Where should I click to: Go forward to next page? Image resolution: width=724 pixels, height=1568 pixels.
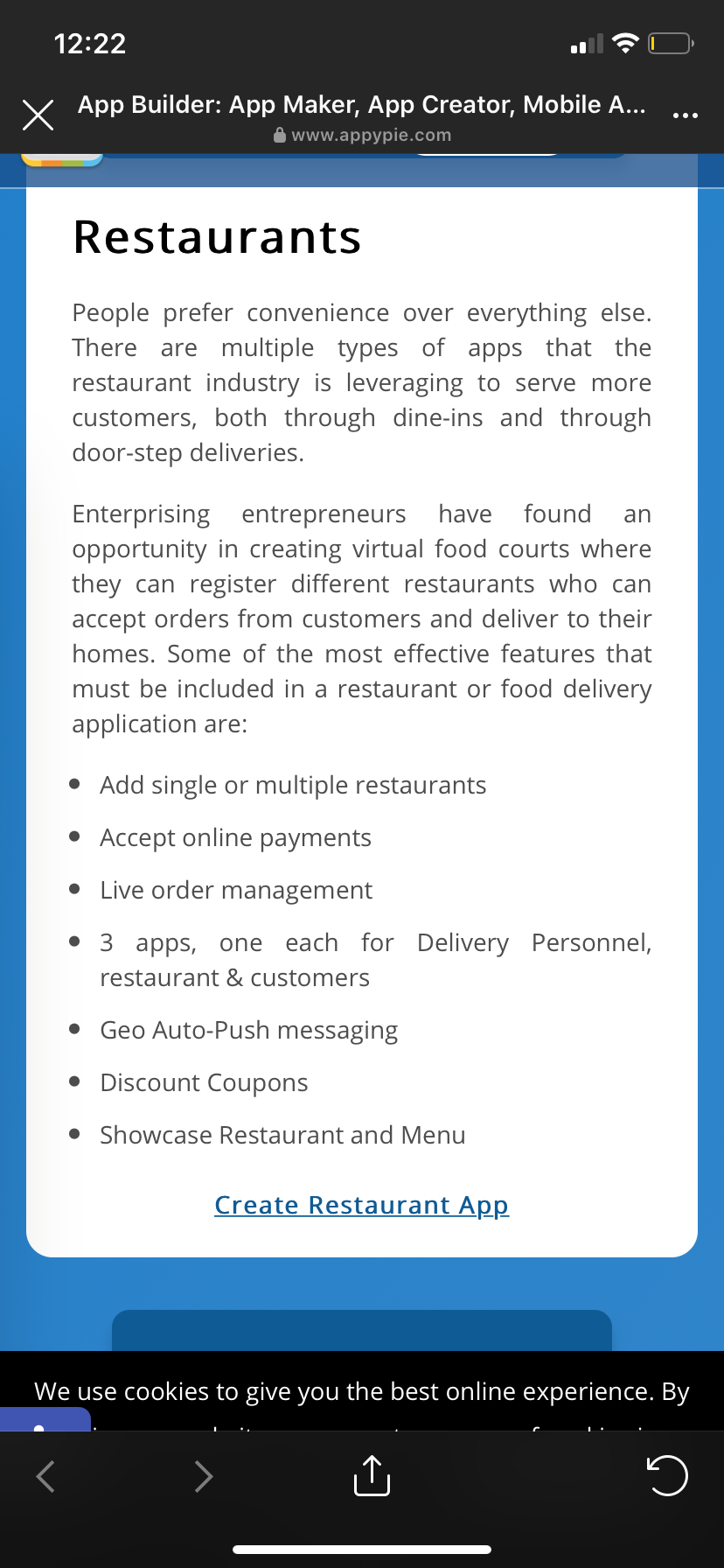tap(204, 1476)
